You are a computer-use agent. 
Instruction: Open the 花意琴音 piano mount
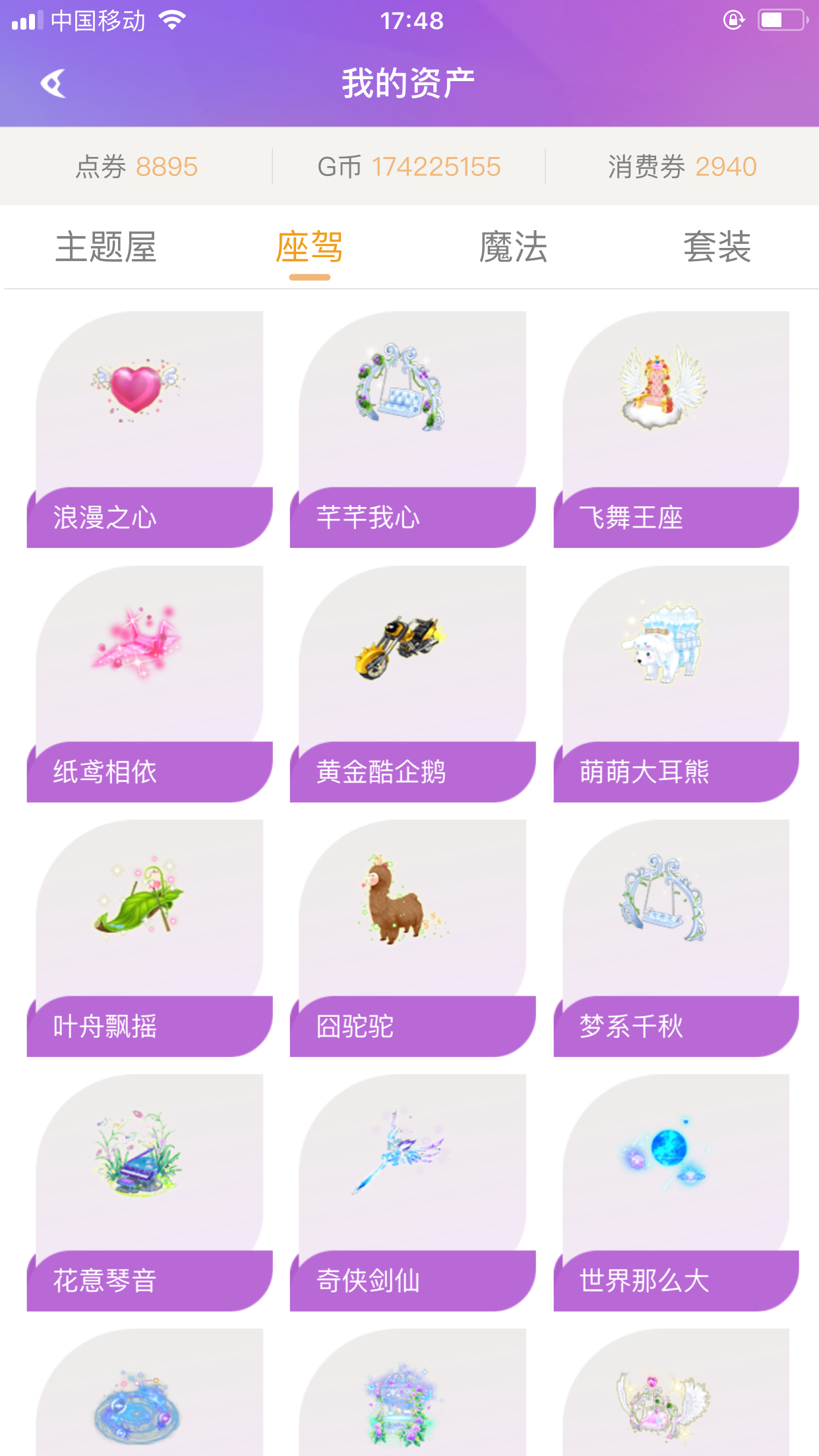pos(149,1192)
